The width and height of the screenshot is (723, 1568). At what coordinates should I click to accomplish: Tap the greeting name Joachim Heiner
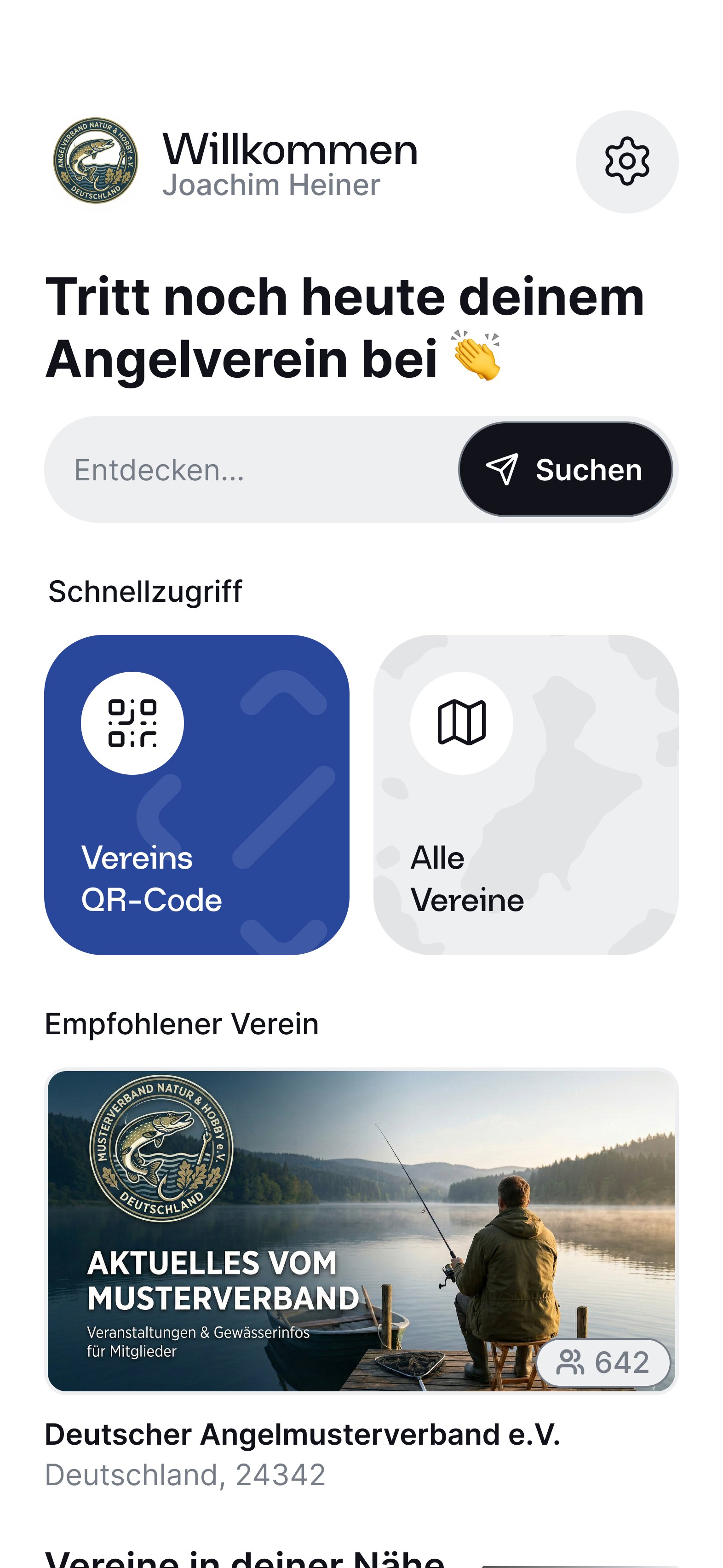point(271,184)
